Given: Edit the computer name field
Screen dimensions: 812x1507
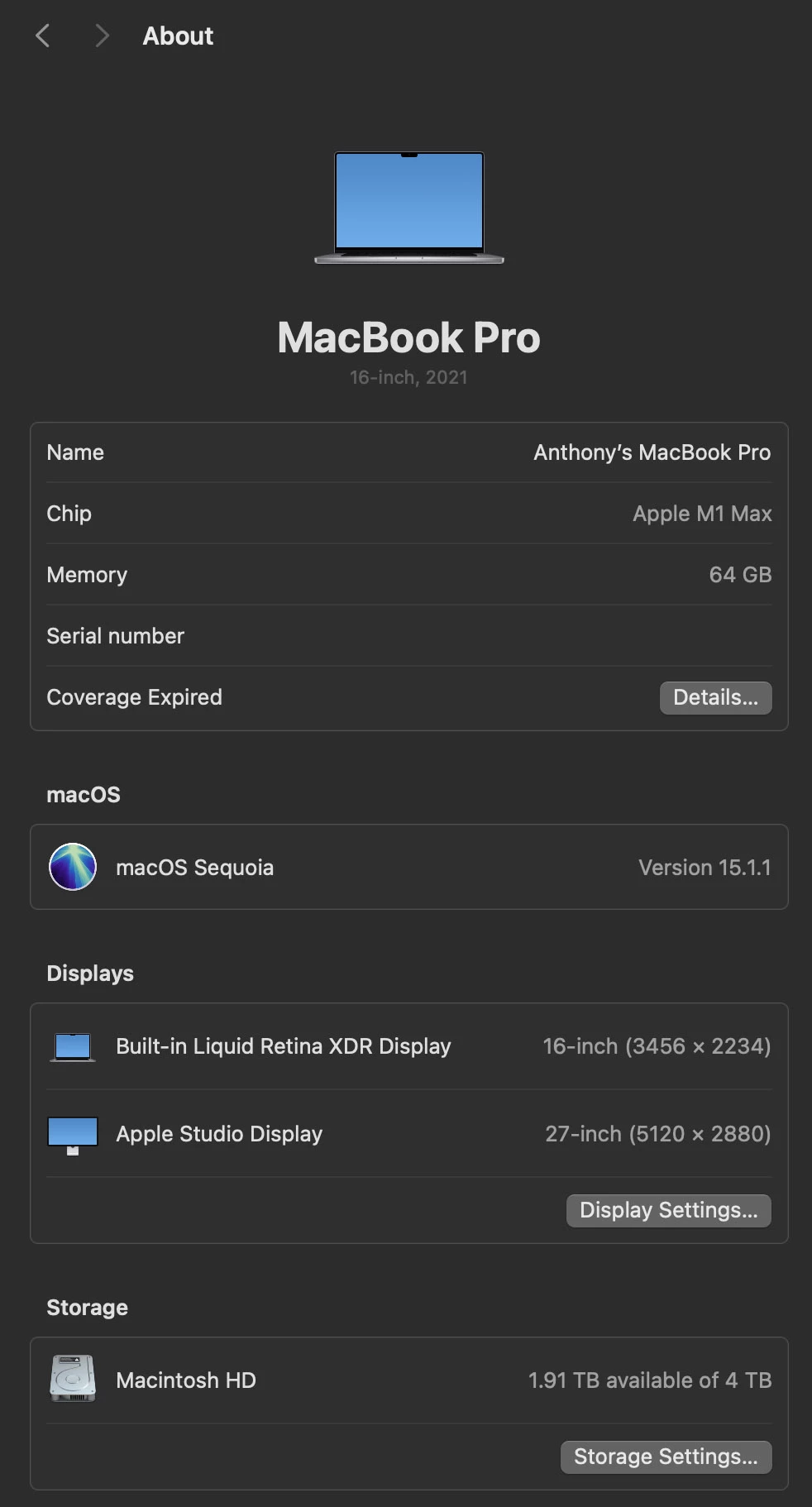Looking at the screenshot, I should click(x=652, y=452).
